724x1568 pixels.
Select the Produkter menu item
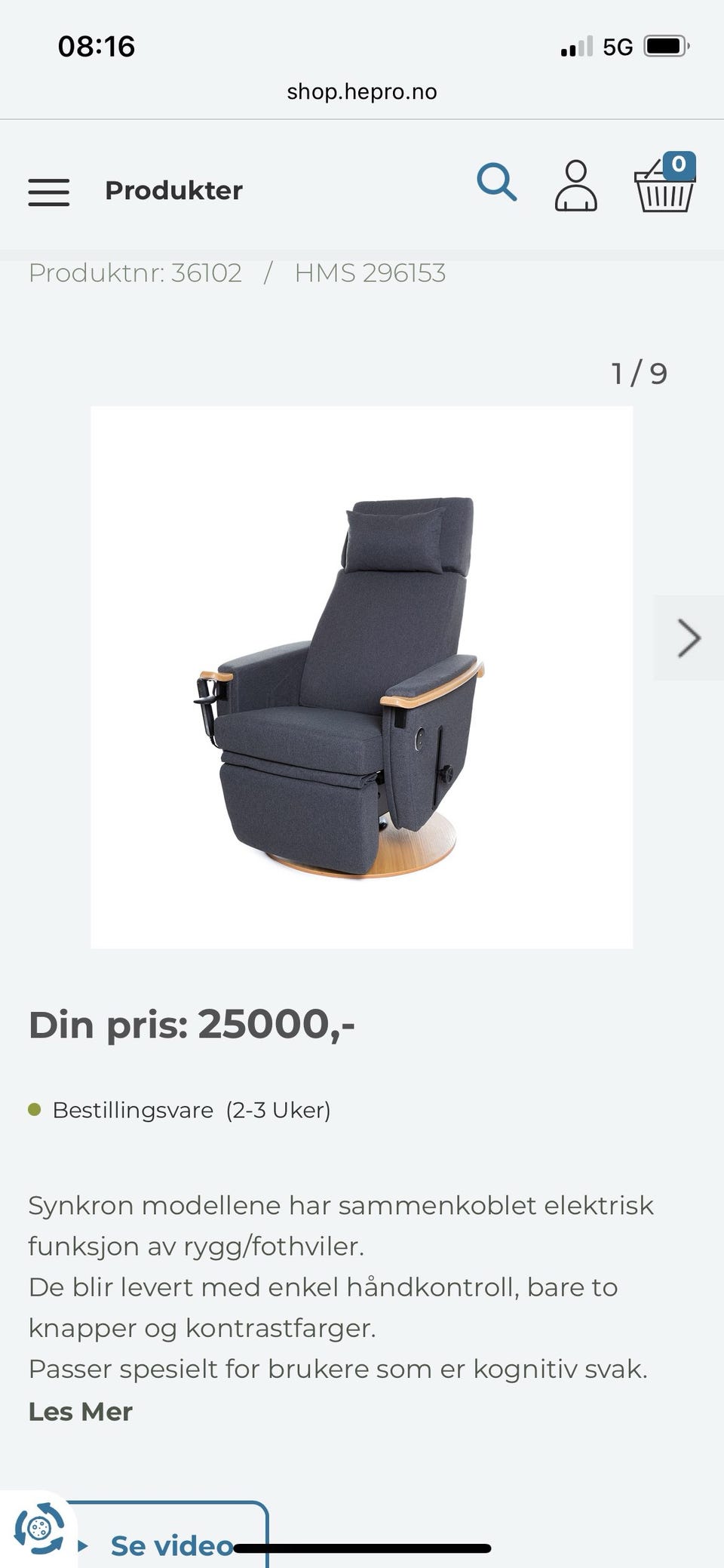173,189
